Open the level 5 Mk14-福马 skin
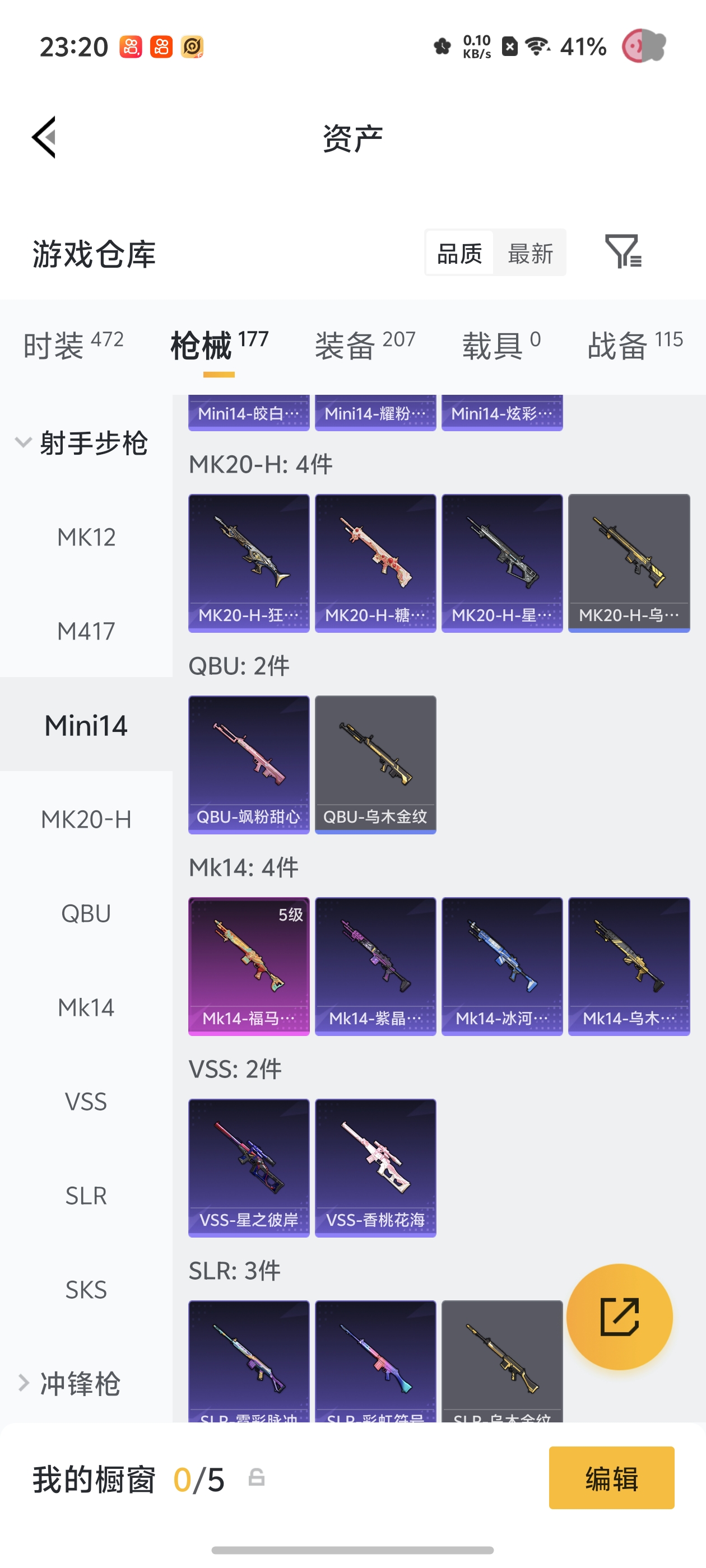The width and height of the screenshot is (706, 1568). [249, 966]
